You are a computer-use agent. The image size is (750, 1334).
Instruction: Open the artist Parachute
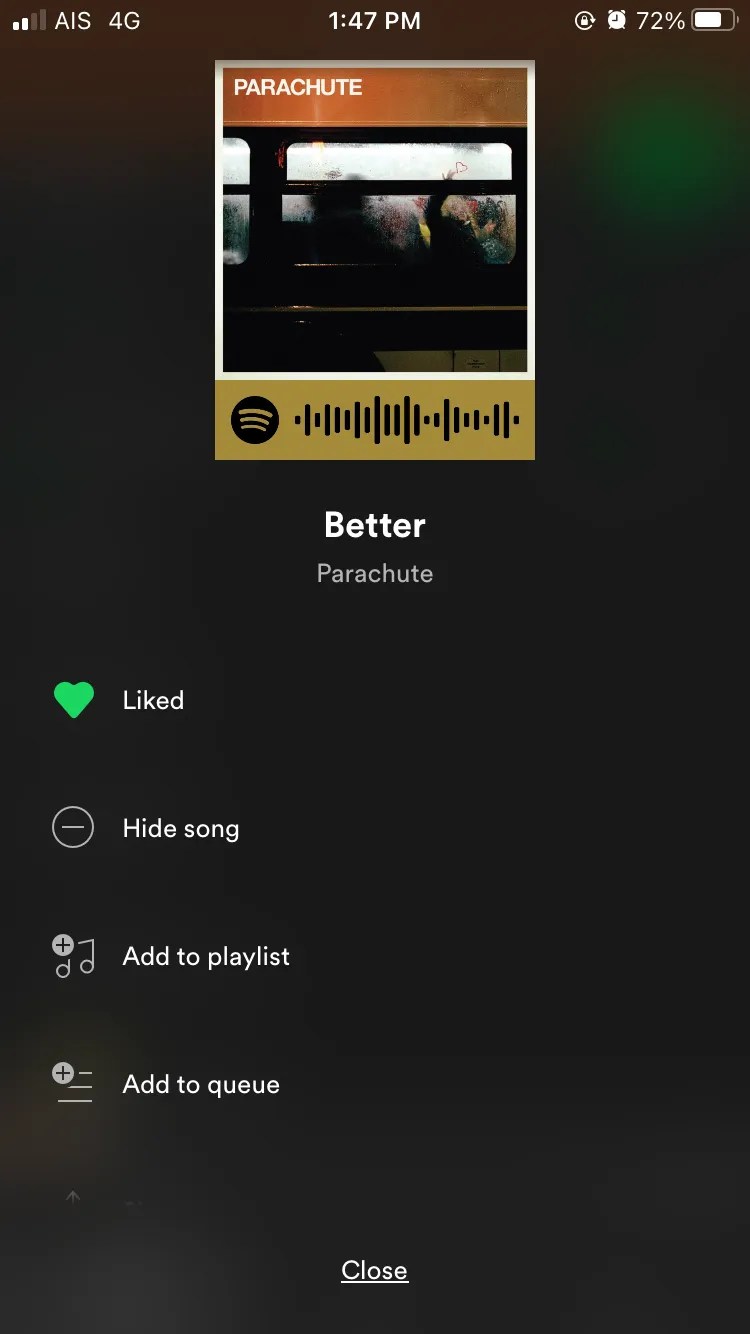point(374,573)
